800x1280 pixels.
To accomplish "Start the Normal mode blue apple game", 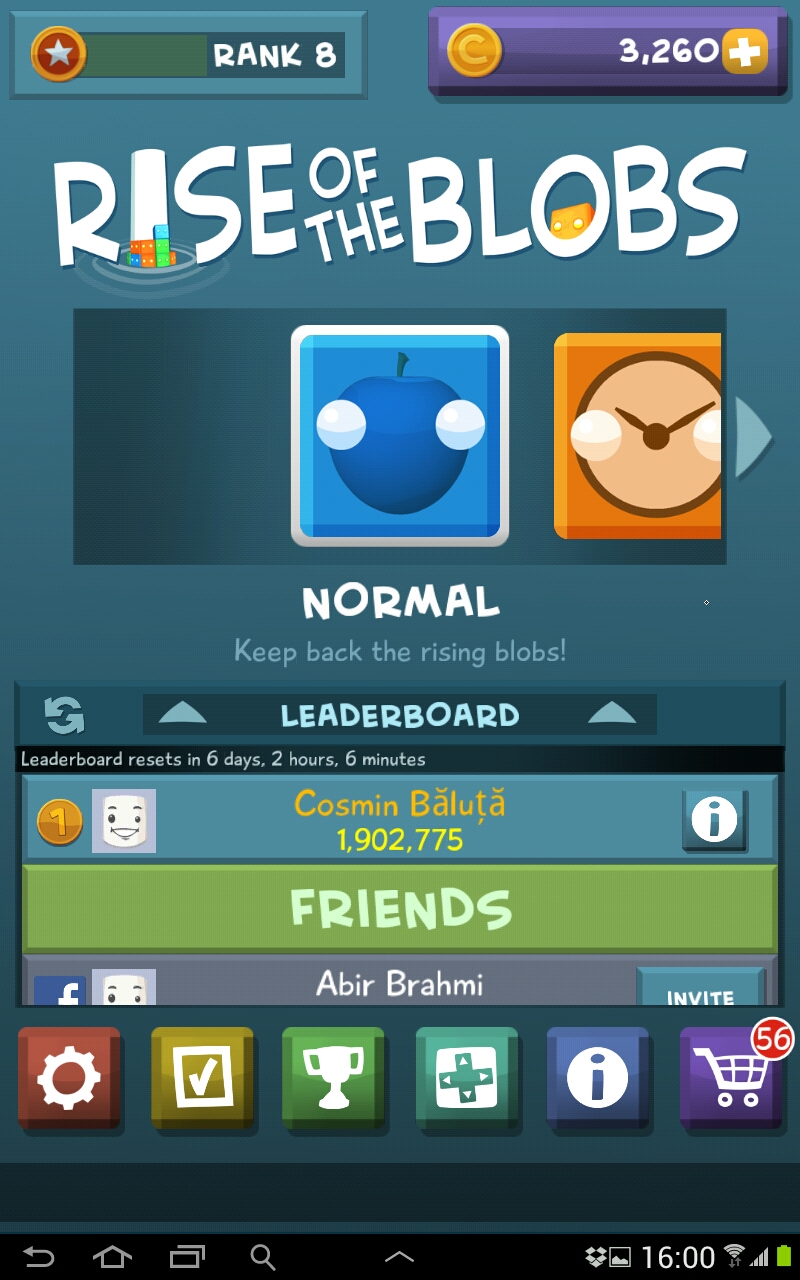I will pos(400,436).
